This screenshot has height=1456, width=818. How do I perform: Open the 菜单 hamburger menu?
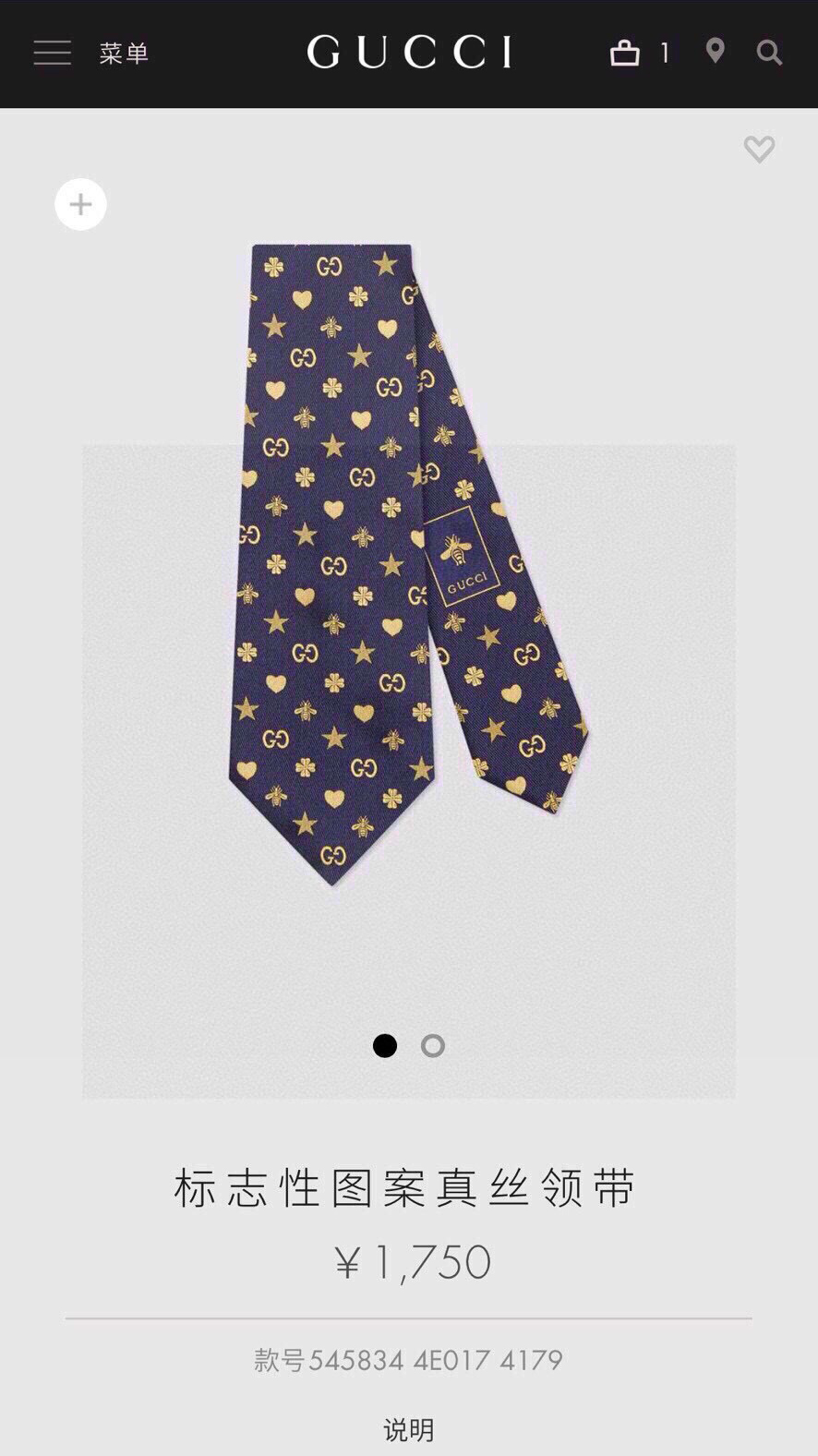53,53
